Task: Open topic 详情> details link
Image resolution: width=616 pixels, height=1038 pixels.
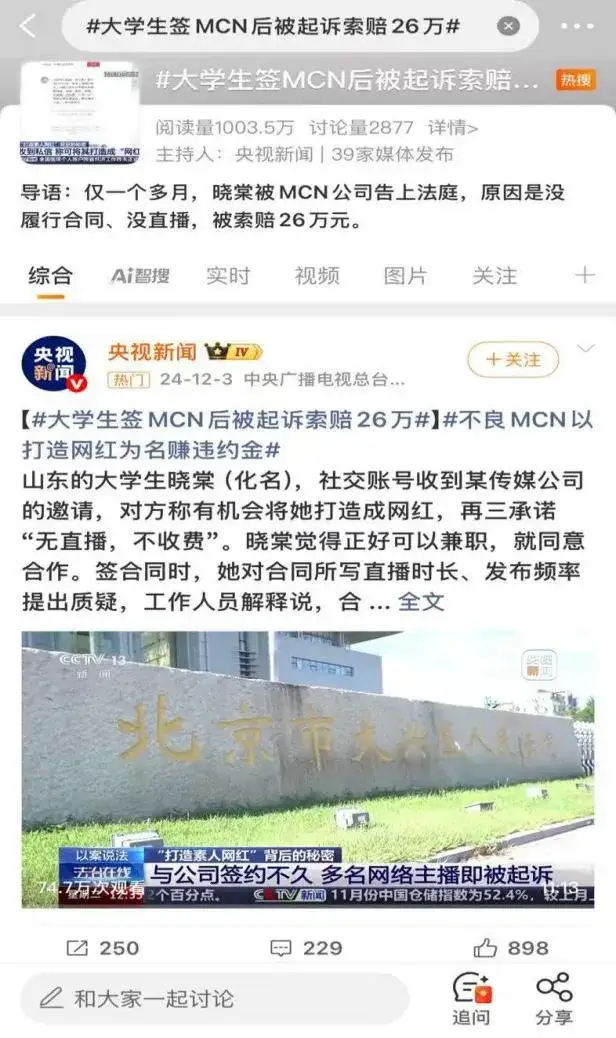Action: [453, 127]
